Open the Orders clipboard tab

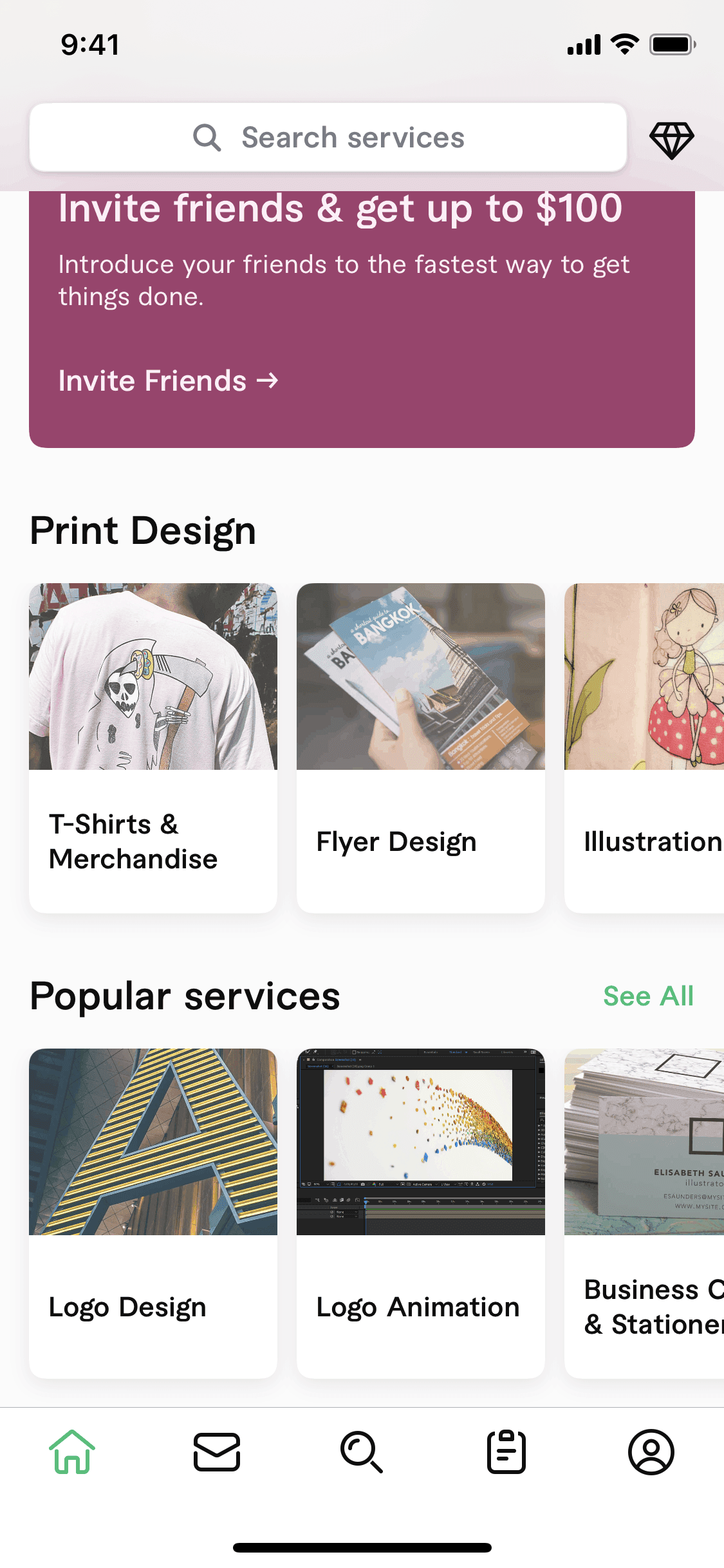coord(506,1452)
